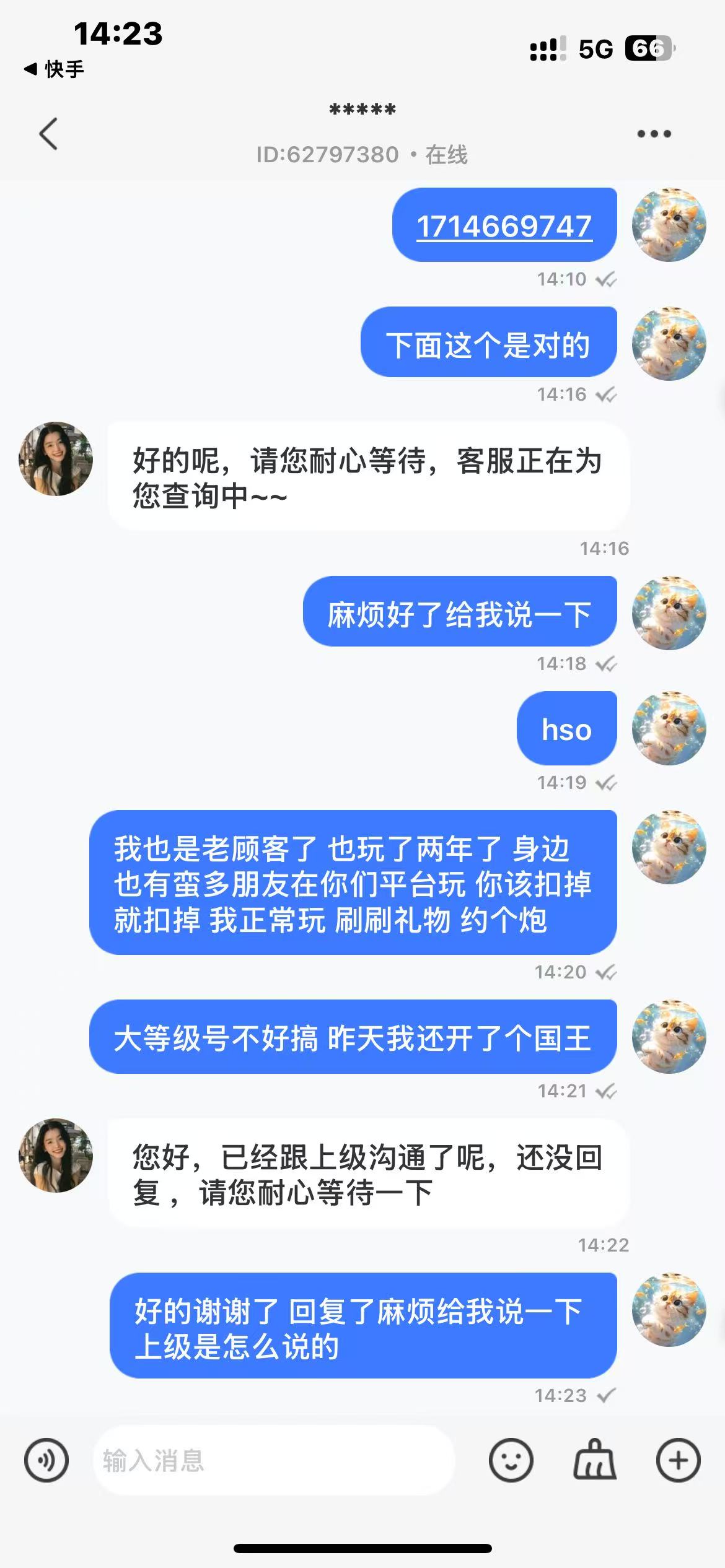Return to 快手 via the status bar
The image size is (725, 1568).
pos(55,69)
